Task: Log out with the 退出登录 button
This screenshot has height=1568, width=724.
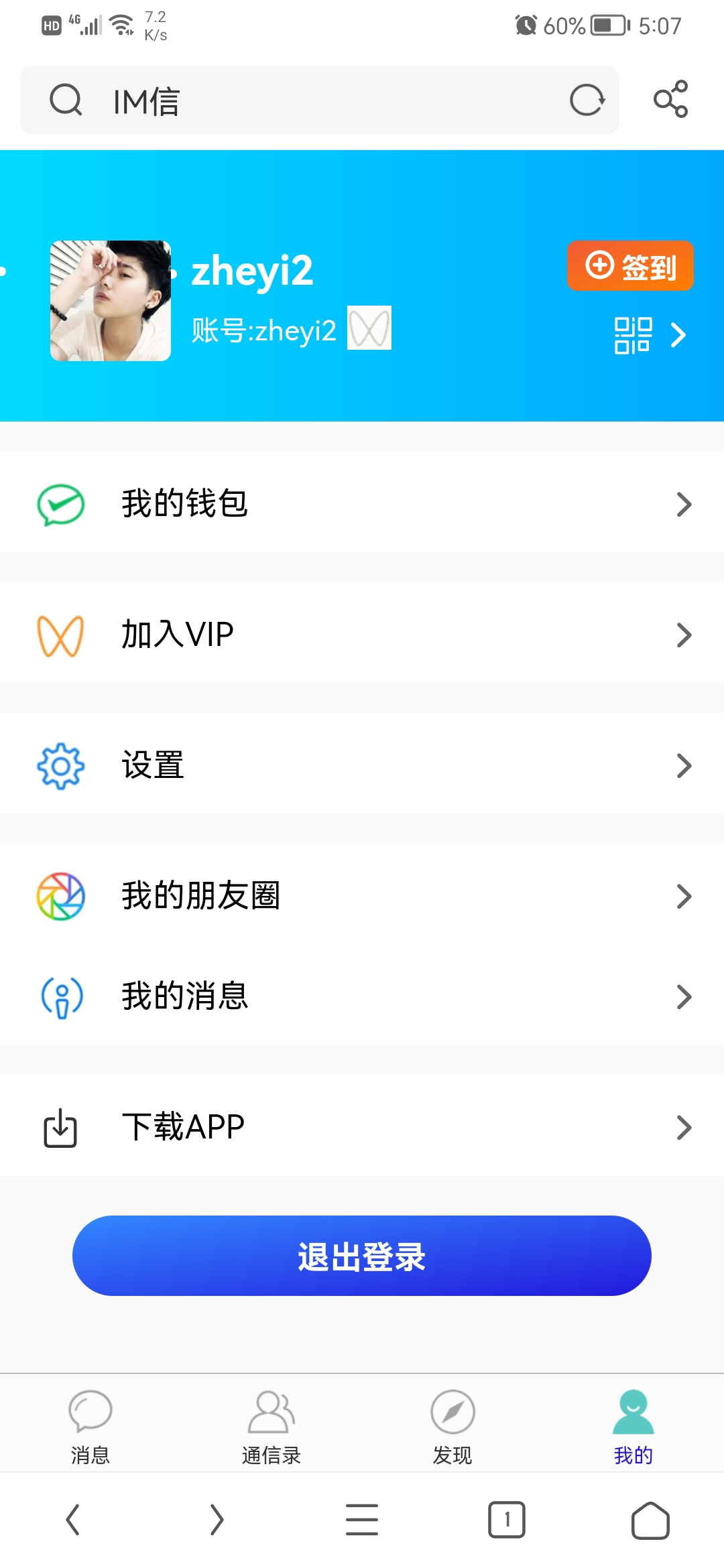Action: [362, 1256]
